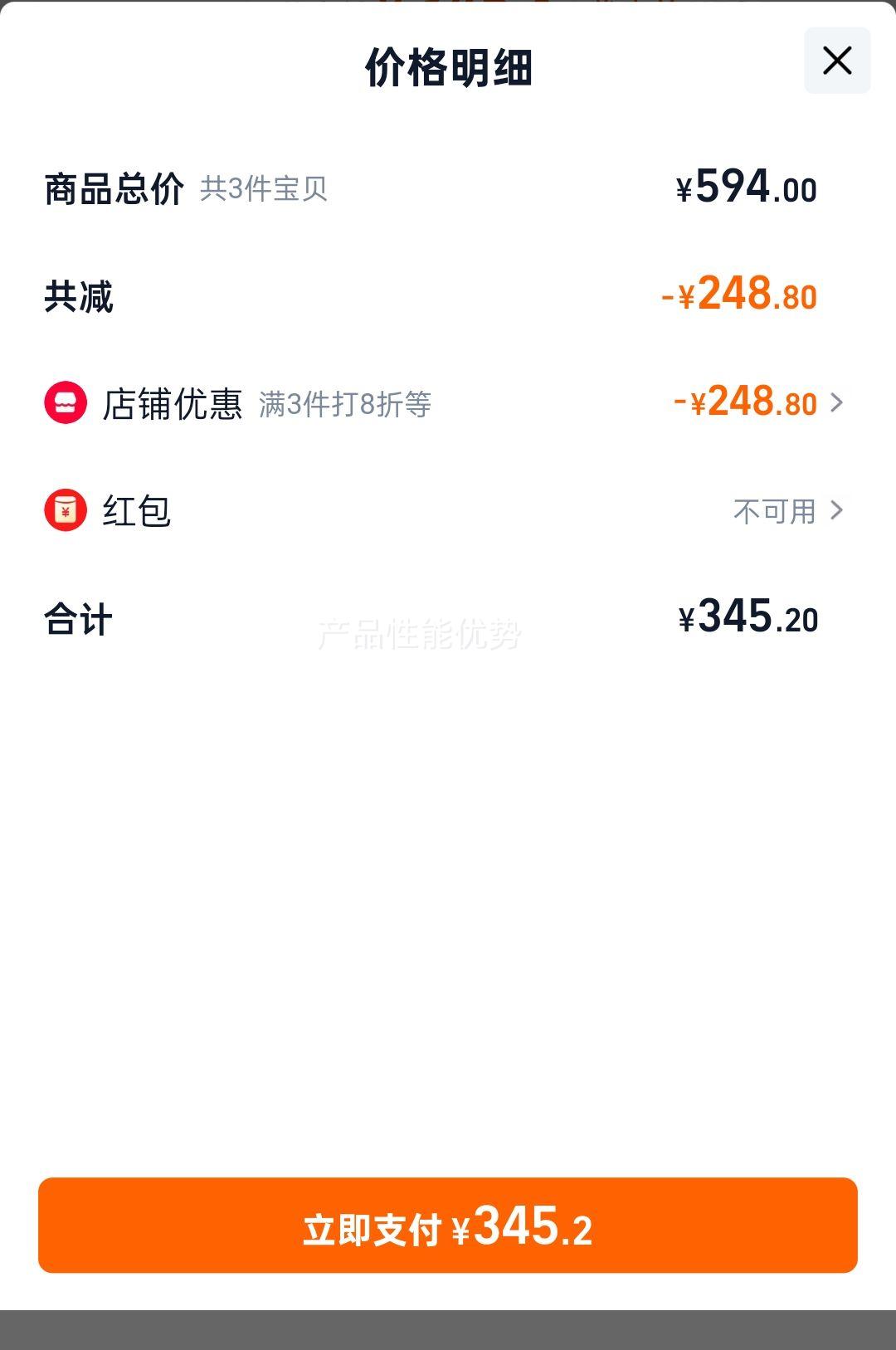Click the red shop coupon icon beside 店铺优惠
Screen dimensions: 896x1350
pyautogui.click(x=65, y=403)
